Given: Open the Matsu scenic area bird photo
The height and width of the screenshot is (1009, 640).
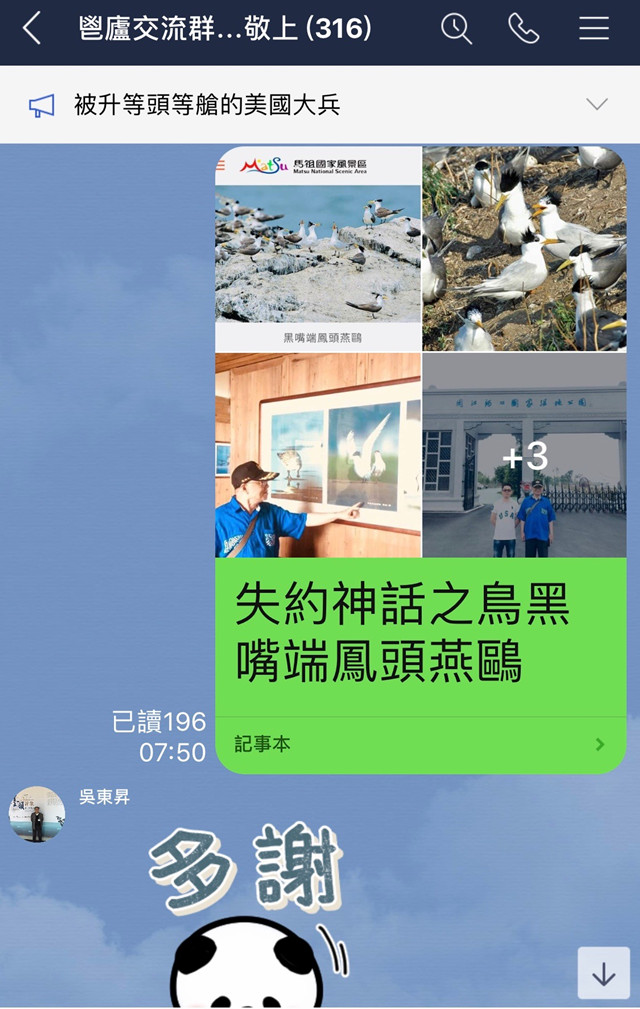Looking at the screenshot, I should (318, 250).
